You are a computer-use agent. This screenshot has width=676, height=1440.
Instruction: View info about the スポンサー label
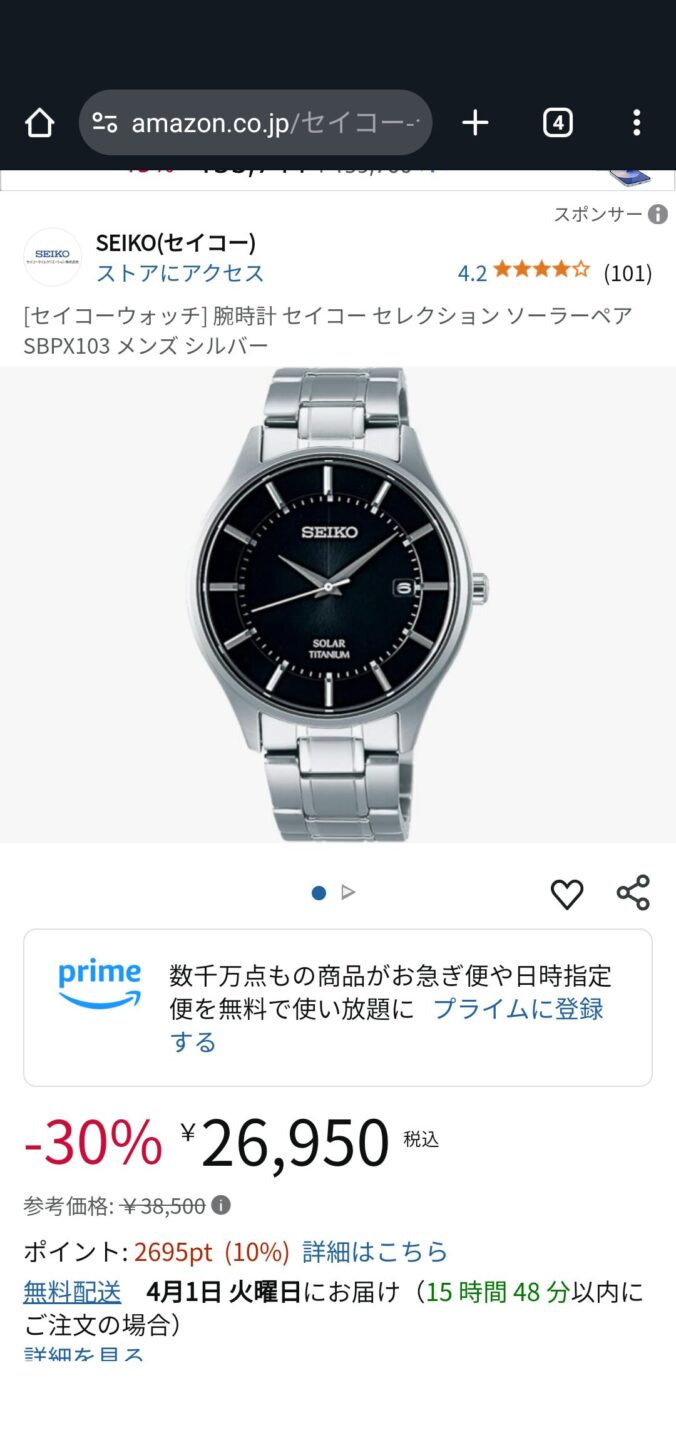(657, 214)
